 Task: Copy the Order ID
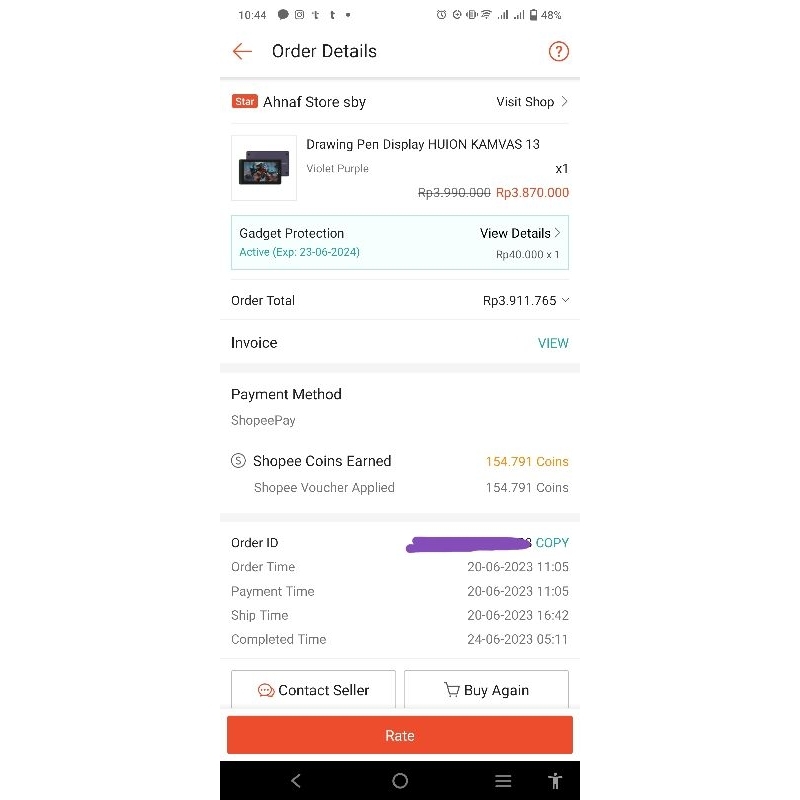(552, 543)
